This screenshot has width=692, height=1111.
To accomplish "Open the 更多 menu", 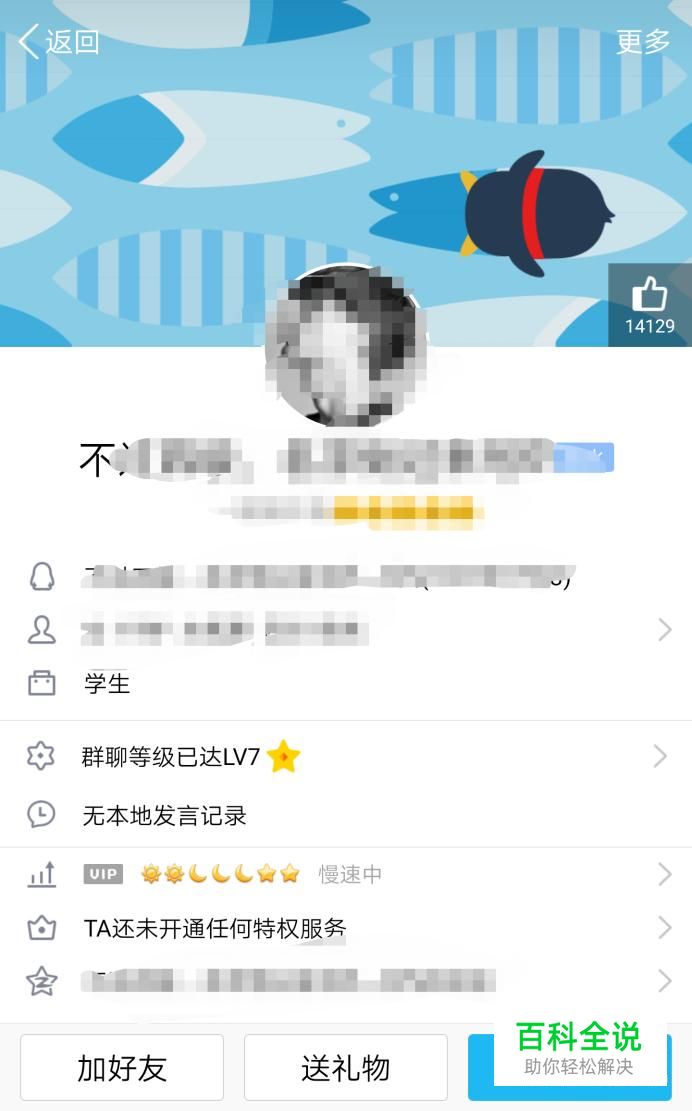I will click(642, 42).
